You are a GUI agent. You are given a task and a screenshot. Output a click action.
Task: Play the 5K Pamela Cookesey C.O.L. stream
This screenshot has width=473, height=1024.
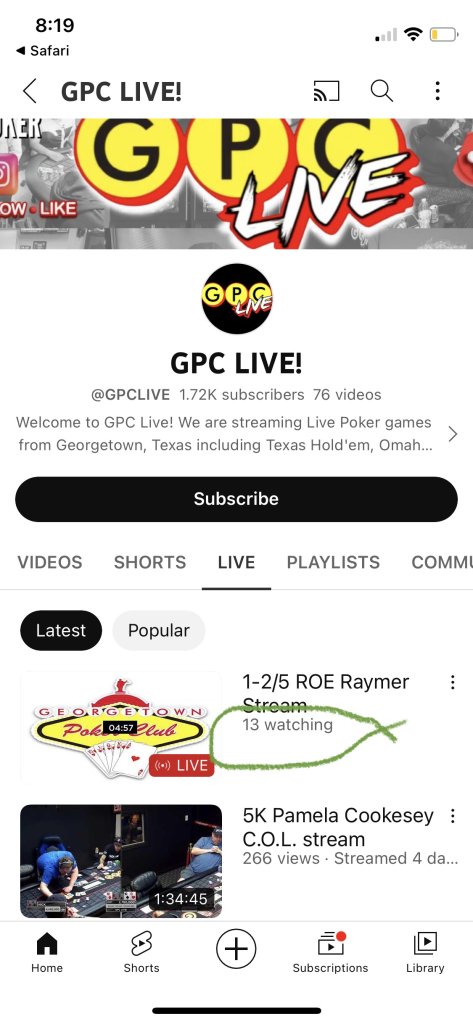point(121,861)
